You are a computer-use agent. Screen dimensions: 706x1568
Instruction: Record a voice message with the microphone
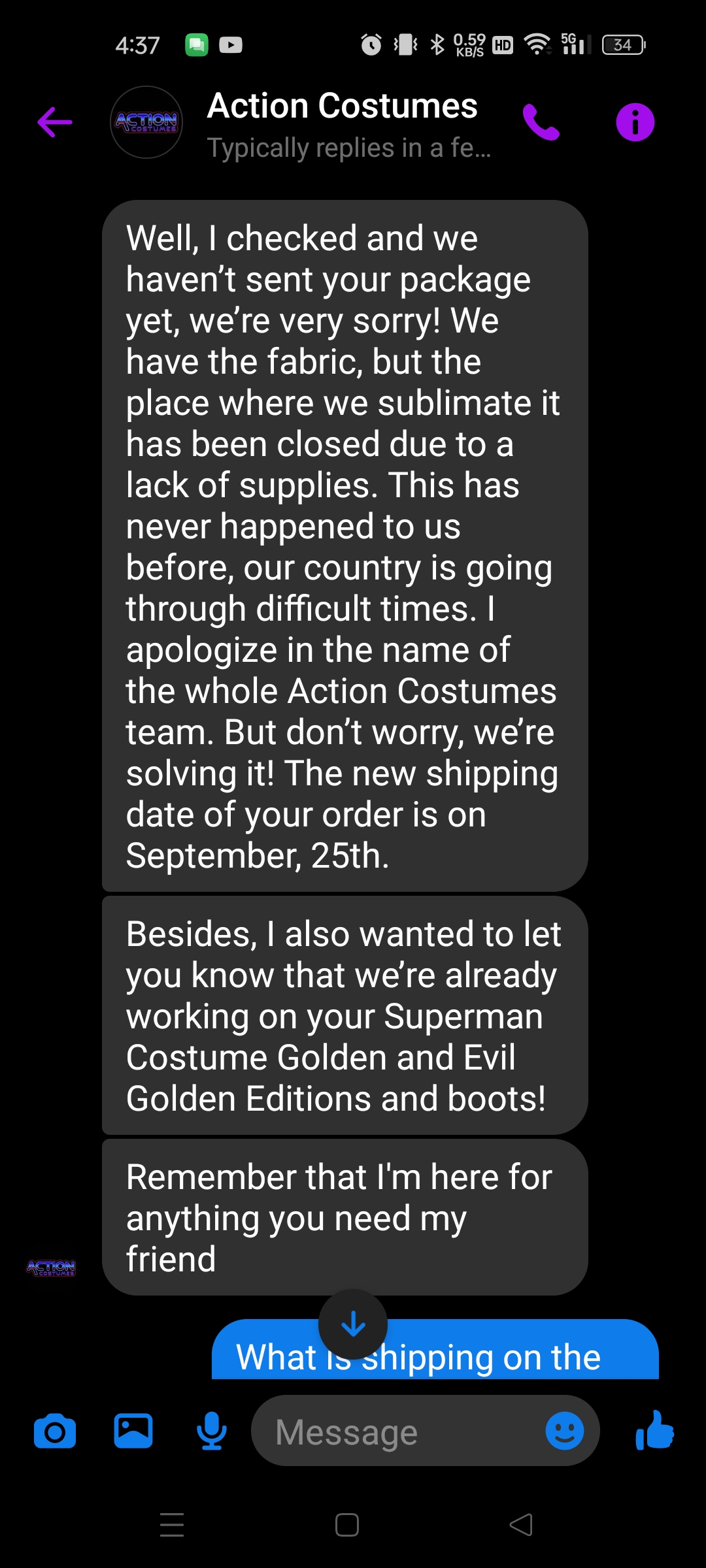(212, 1431)
